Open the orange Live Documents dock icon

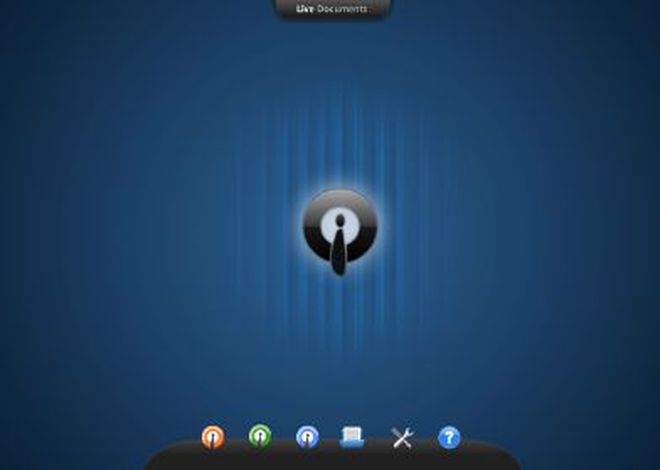pyautogui.click(x=212, y=437)
